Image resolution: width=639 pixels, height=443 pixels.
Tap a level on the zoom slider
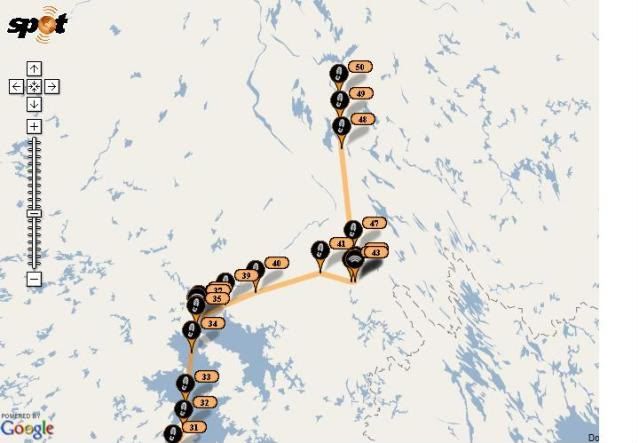34,180
